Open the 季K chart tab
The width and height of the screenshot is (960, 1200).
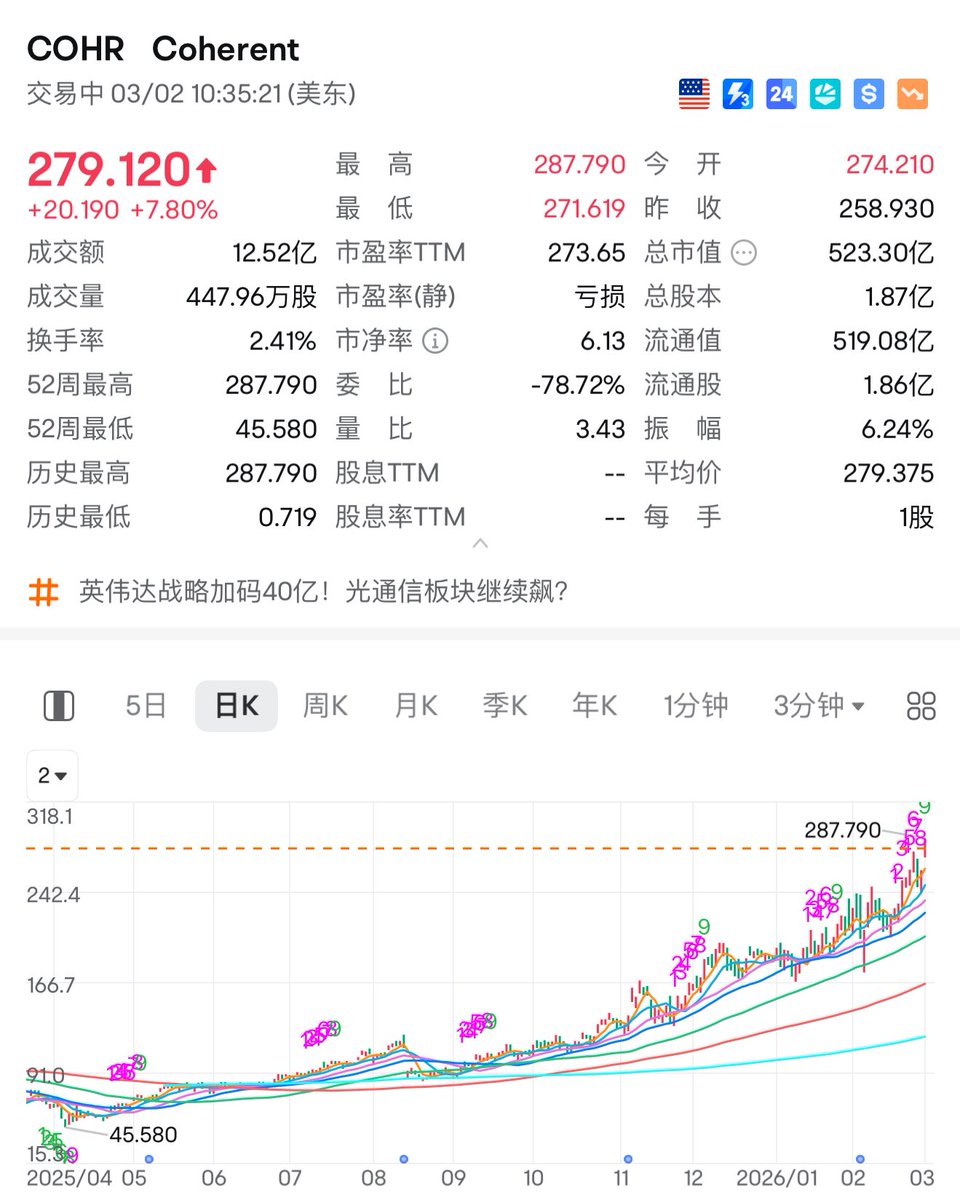505,706
